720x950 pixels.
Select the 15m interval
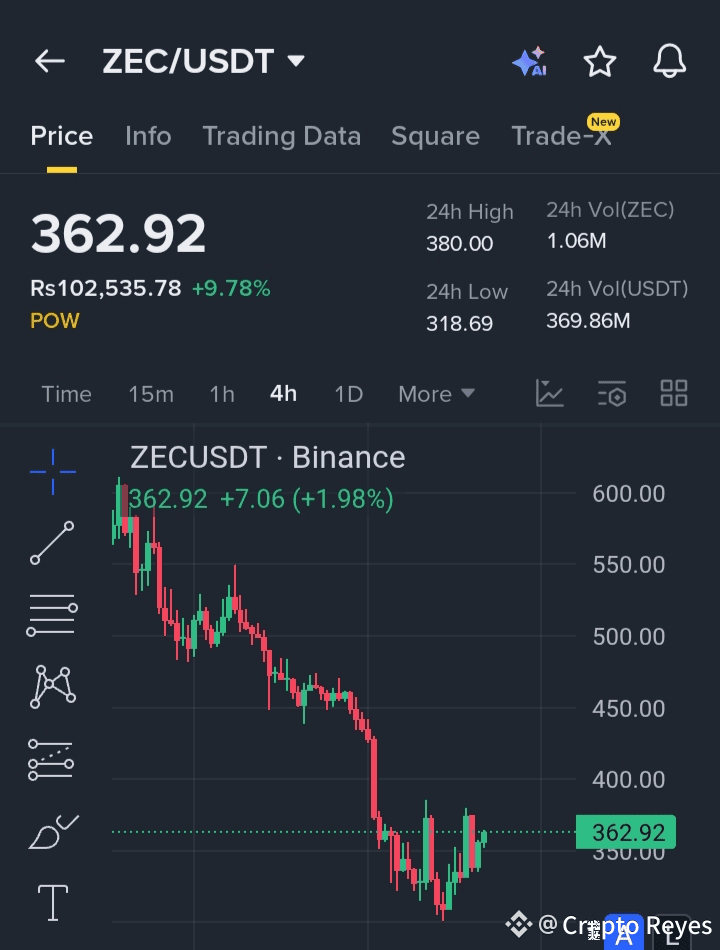(151, 394)
